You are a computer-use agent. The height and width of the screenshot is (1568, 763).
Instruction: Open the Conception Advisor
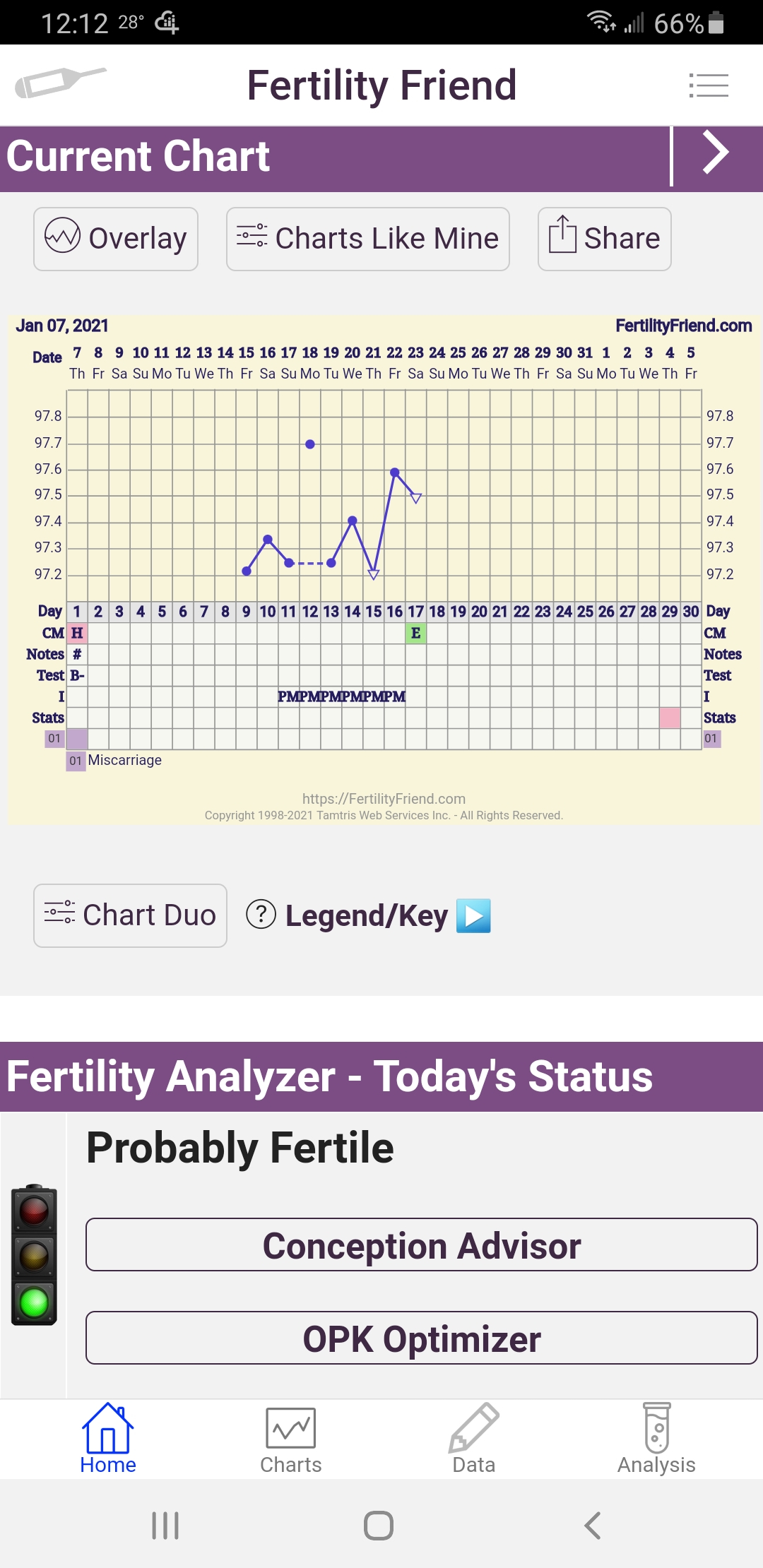coord(421,1245)
